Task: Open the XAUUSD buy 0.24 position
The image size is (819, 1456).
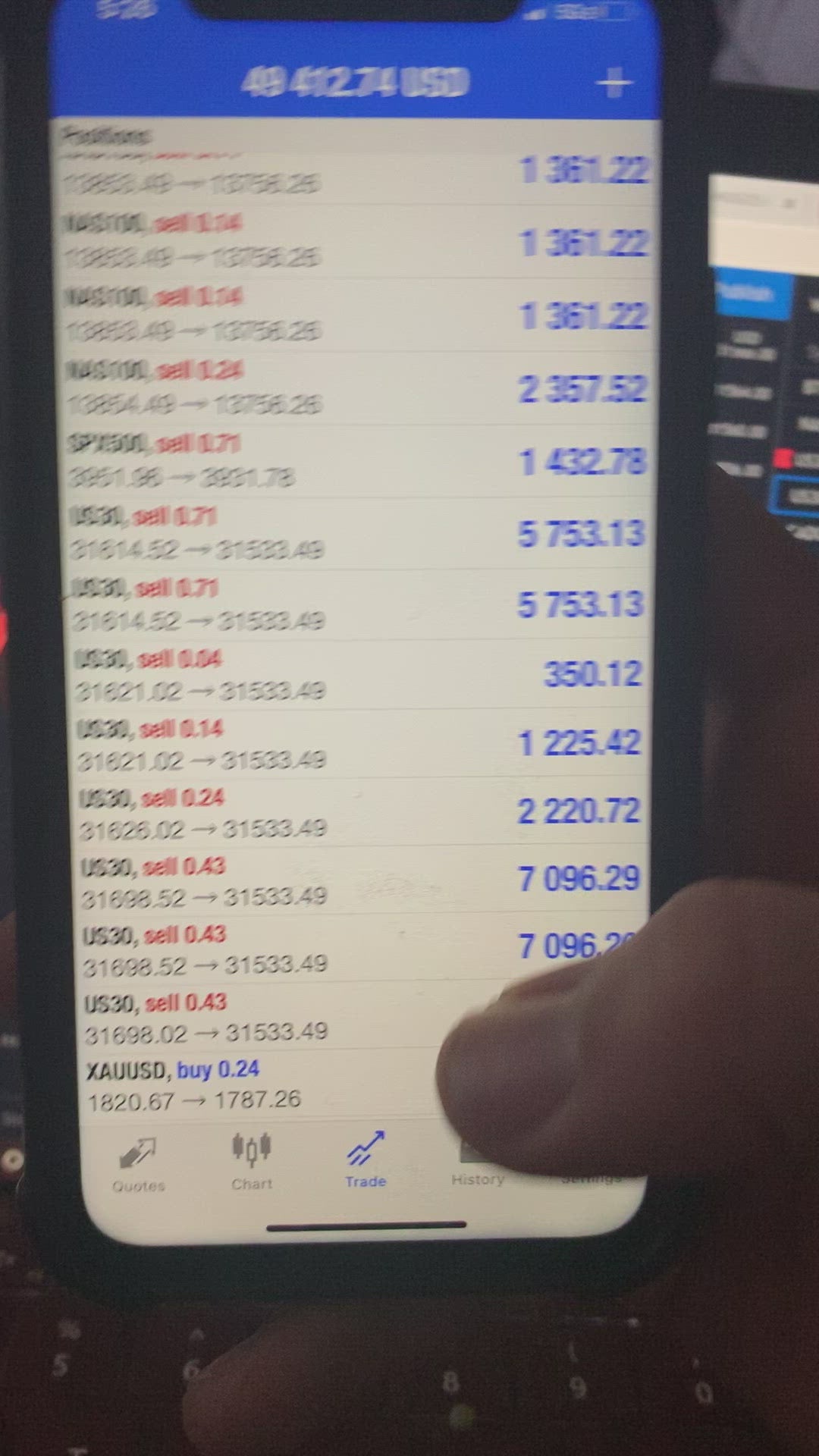Action: (x=366, y=1084)
